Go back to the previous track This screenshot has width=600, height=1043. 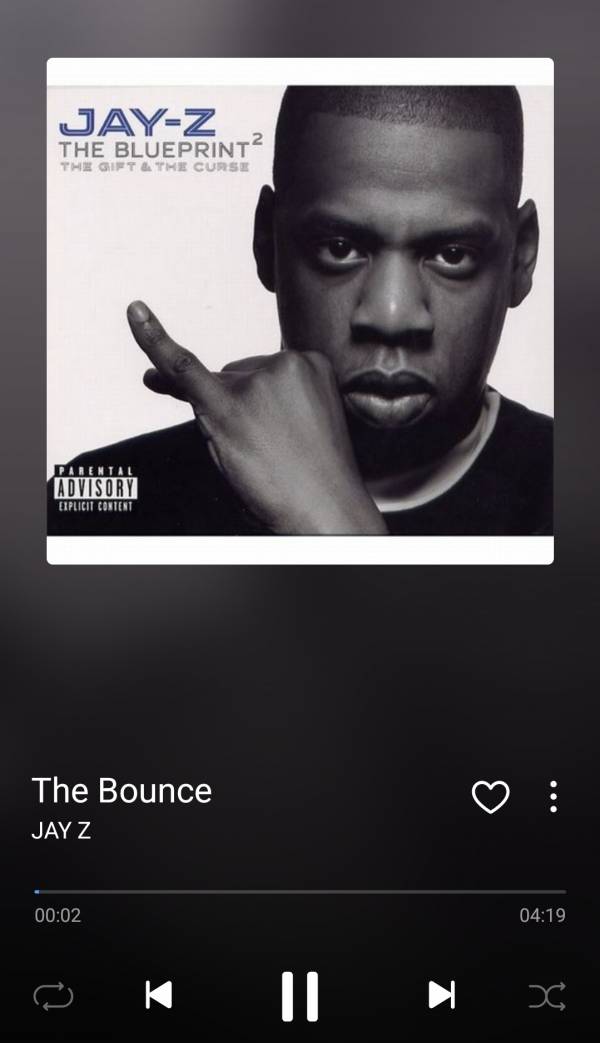point(158,994)
